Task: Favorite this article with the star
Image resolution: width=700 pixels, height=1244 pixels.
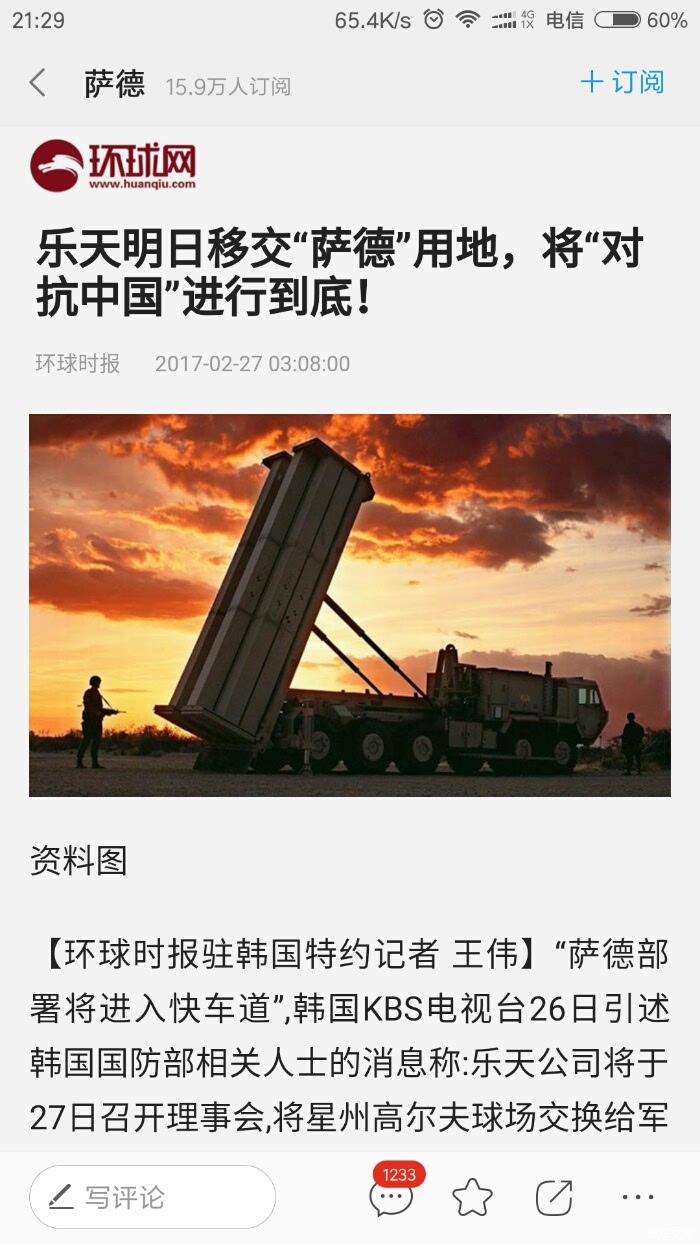Action: [x=472, y=1197]
